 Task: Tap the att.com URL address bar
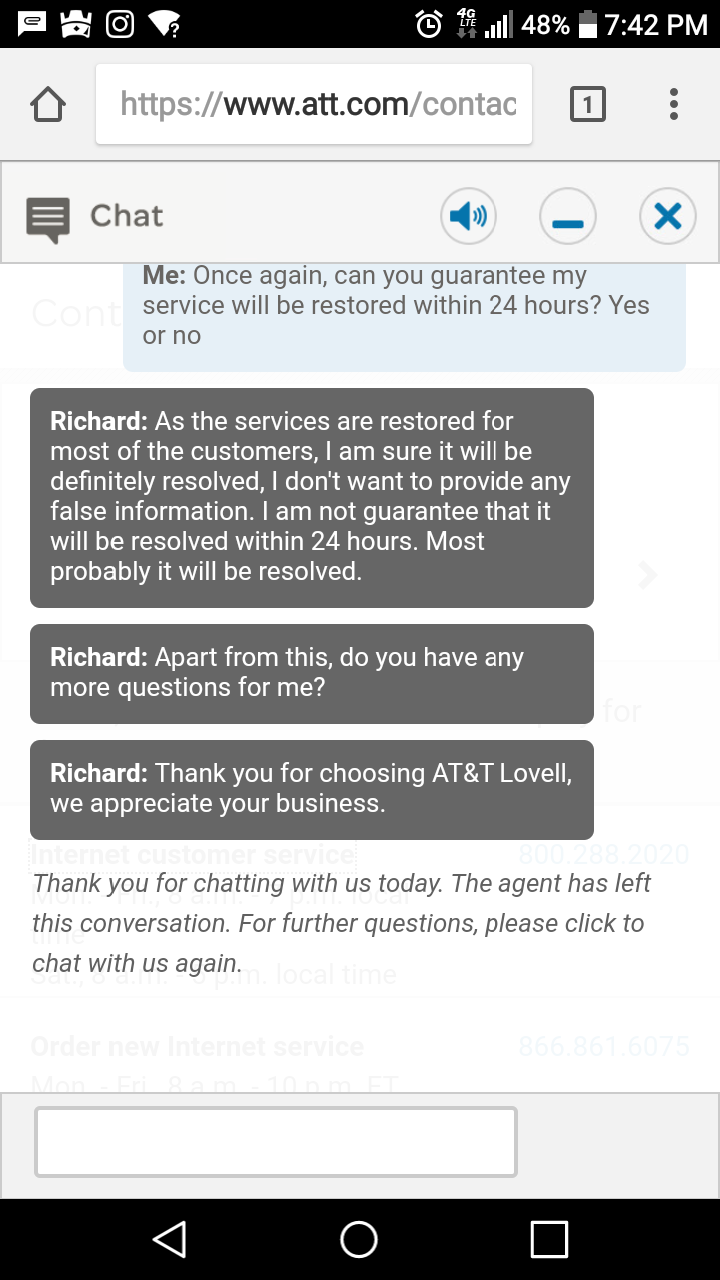(x=314, y=104)
